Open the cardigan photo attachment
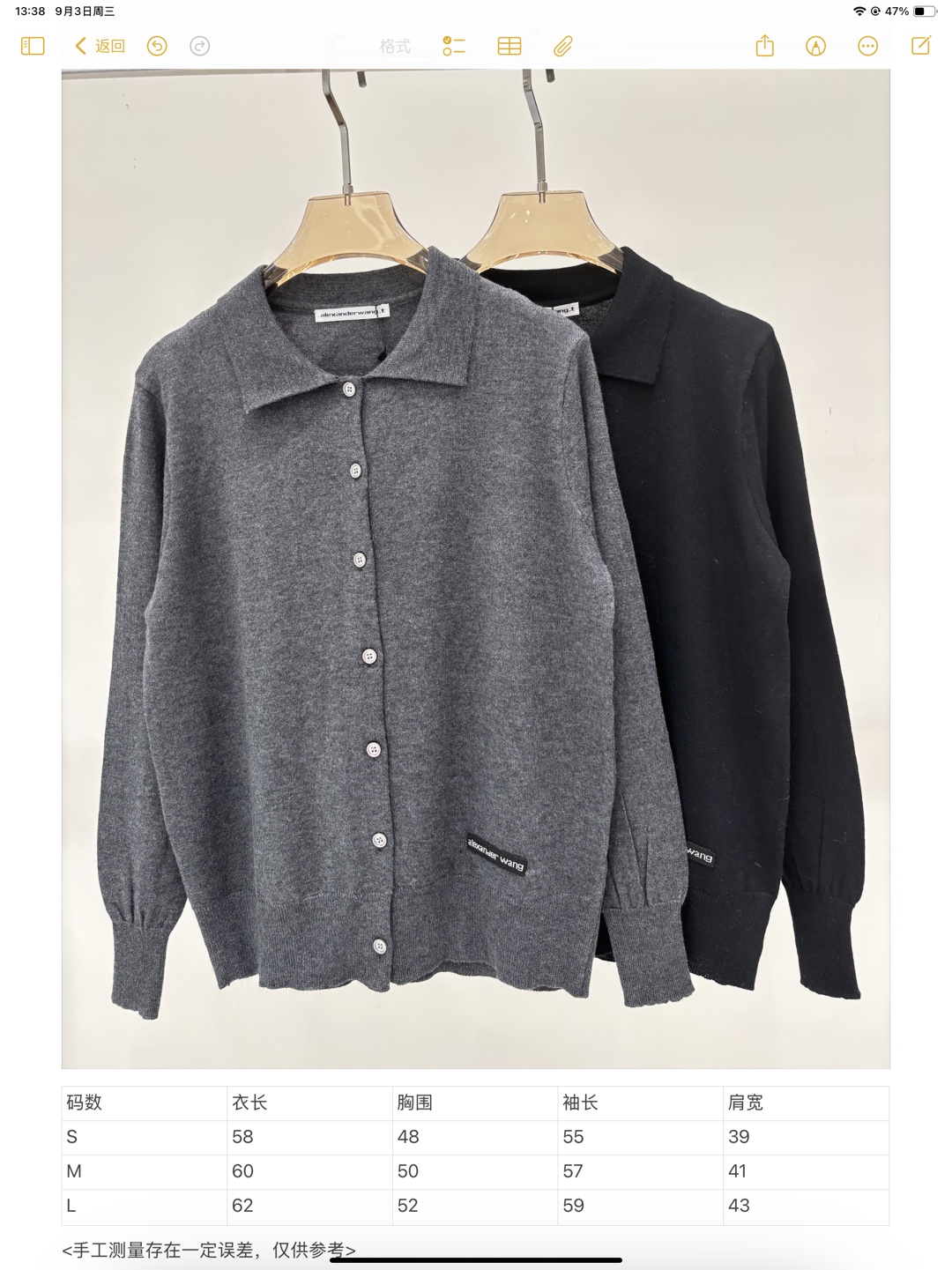 (475, 568)
